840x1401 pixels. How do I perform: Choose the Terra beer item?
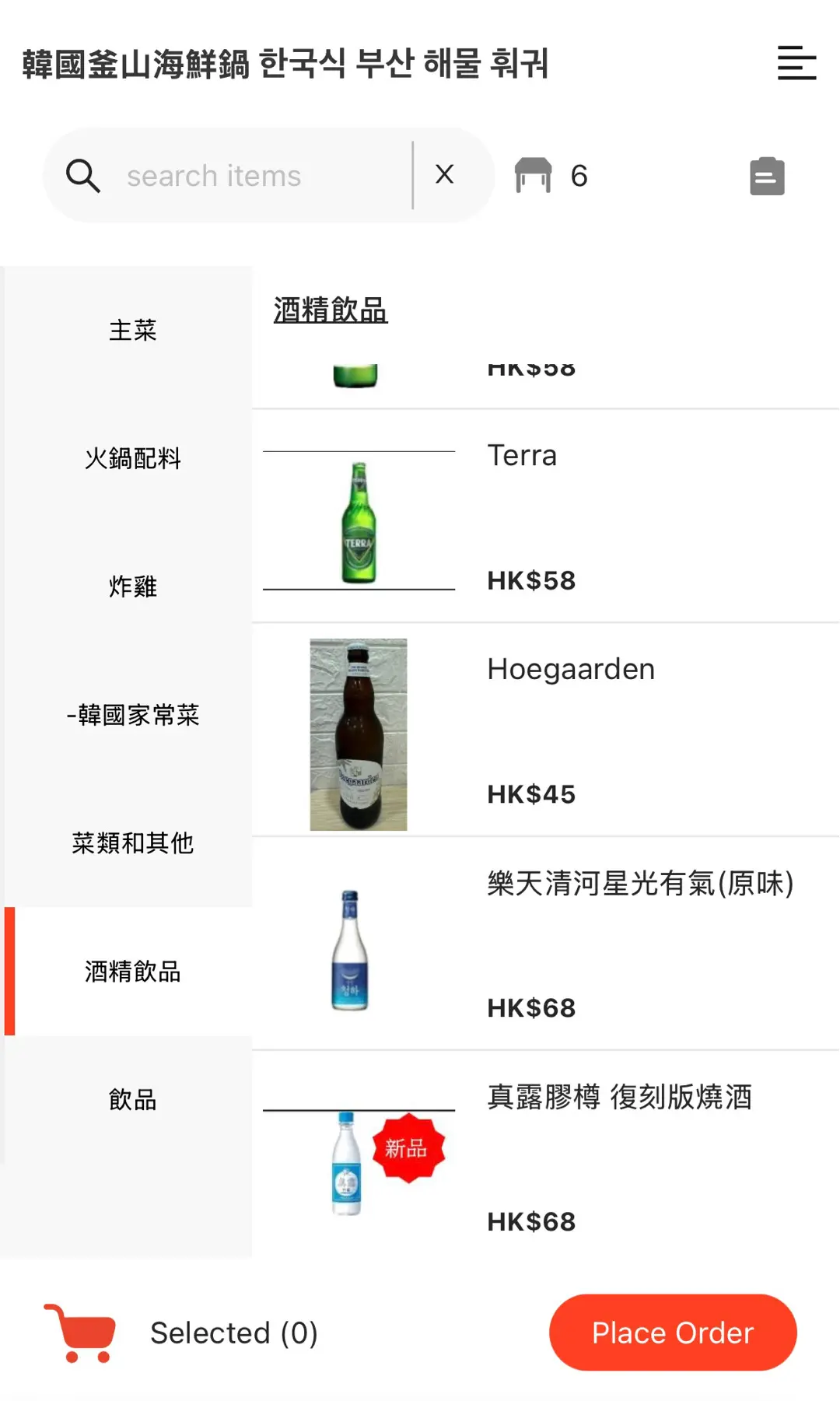(x=544, y=517)
